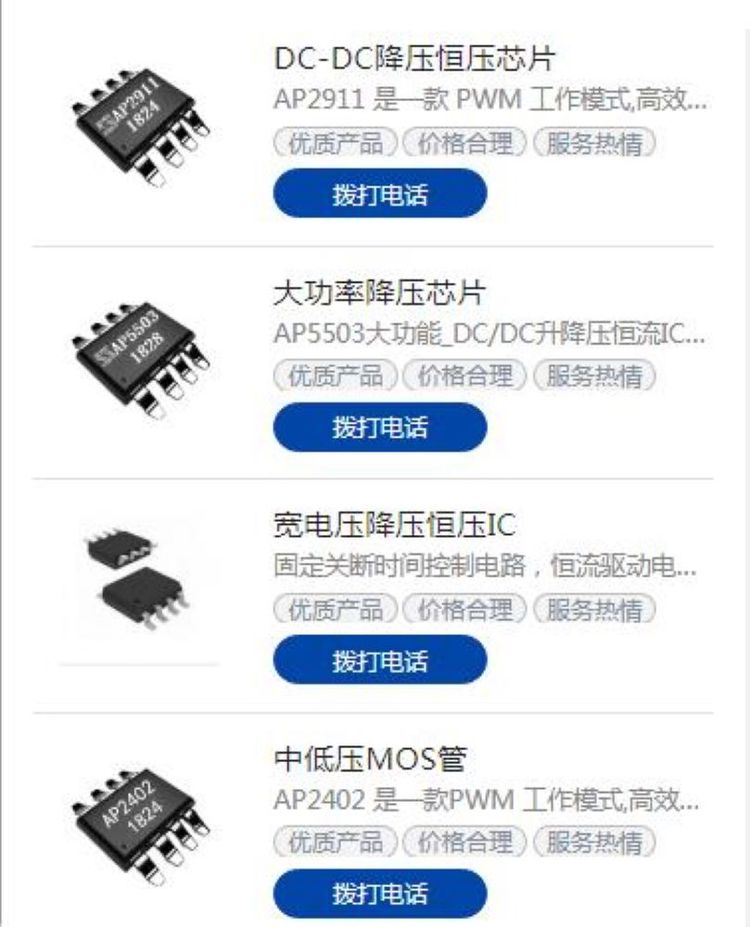Tap 拨打电话 for DC-DC降压恒压芯片

point(379,194)
